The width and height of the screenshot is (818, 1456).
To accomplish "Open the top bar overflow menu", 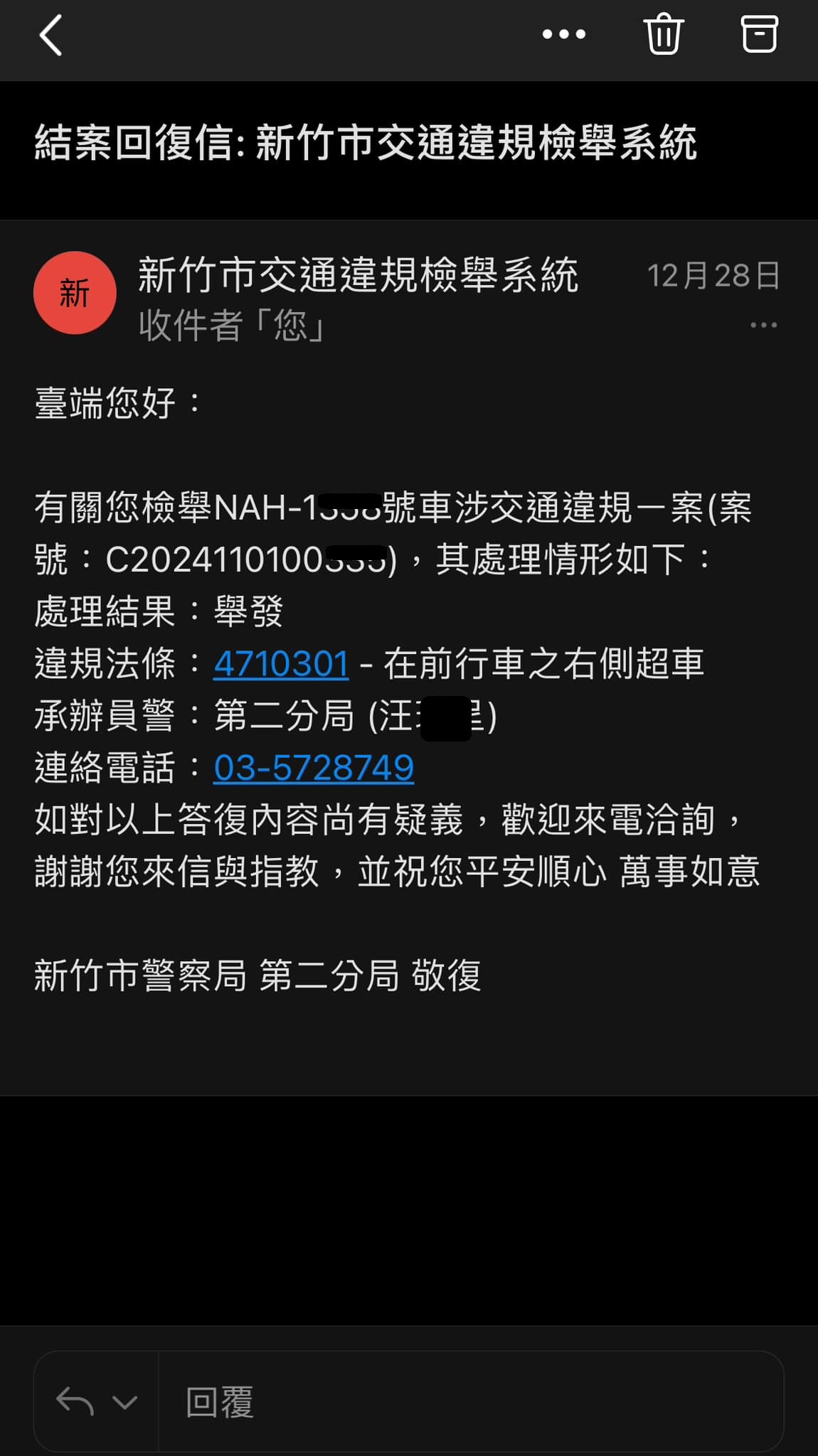I will pos(563,34).
